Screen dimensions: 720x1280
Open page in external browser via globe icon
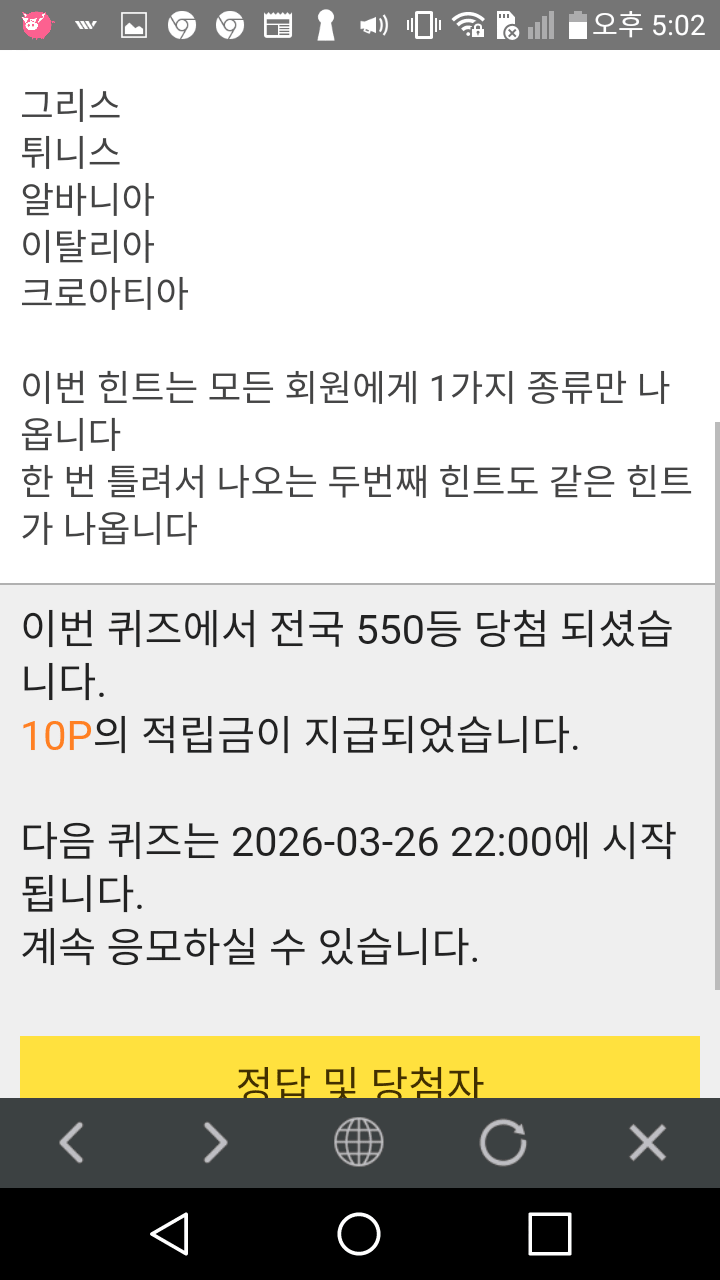358,1142
